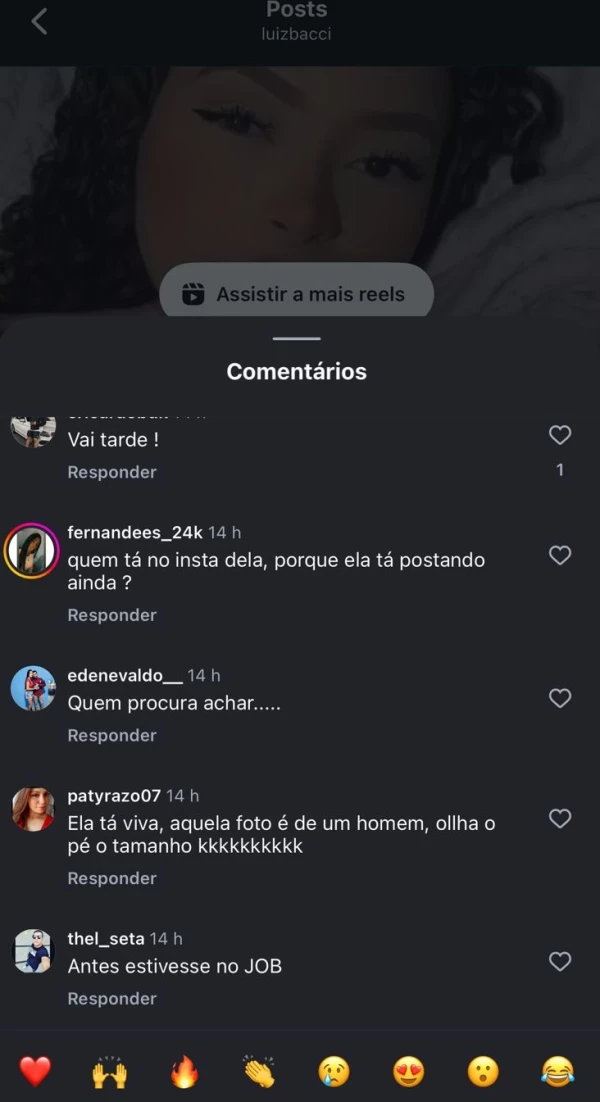
Task: Open fernandees_24k's profile picture
Action: pos(32,551)
